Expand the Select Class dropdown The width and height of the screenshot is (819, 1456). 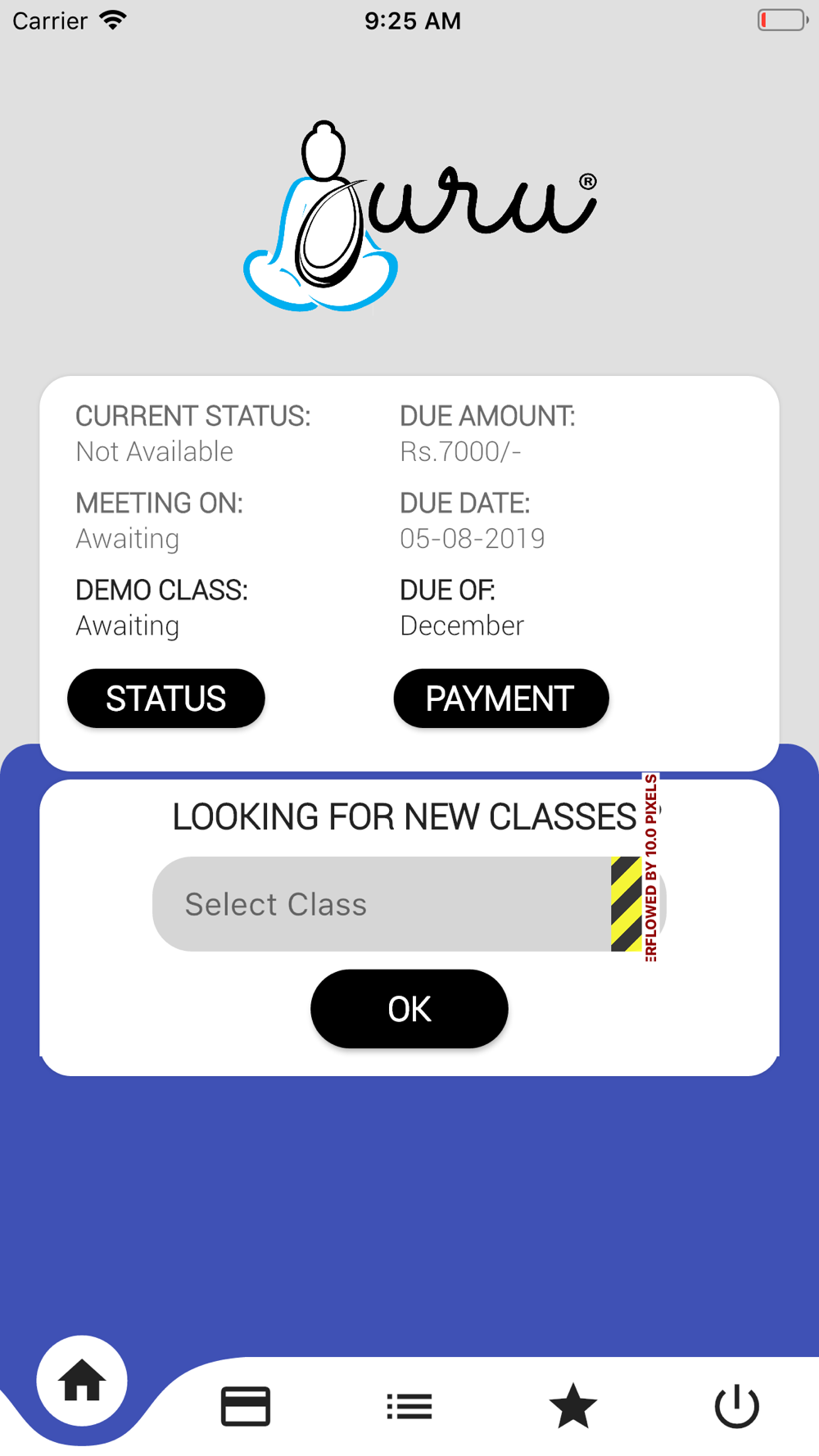point(409,904)
